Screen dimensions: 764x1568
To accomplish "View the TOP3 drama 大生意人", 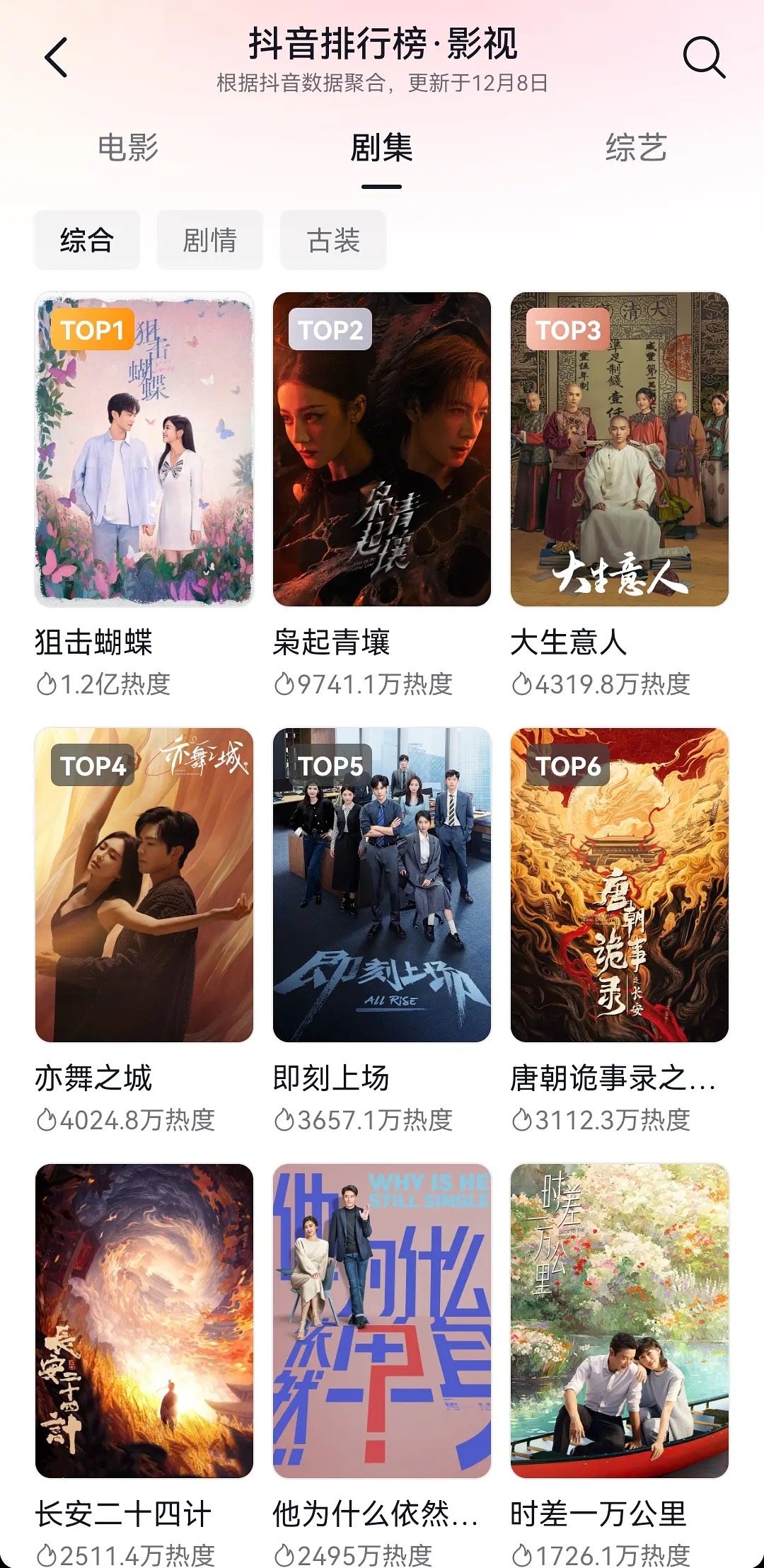I will pyautogui.click(x=620, y=449).
